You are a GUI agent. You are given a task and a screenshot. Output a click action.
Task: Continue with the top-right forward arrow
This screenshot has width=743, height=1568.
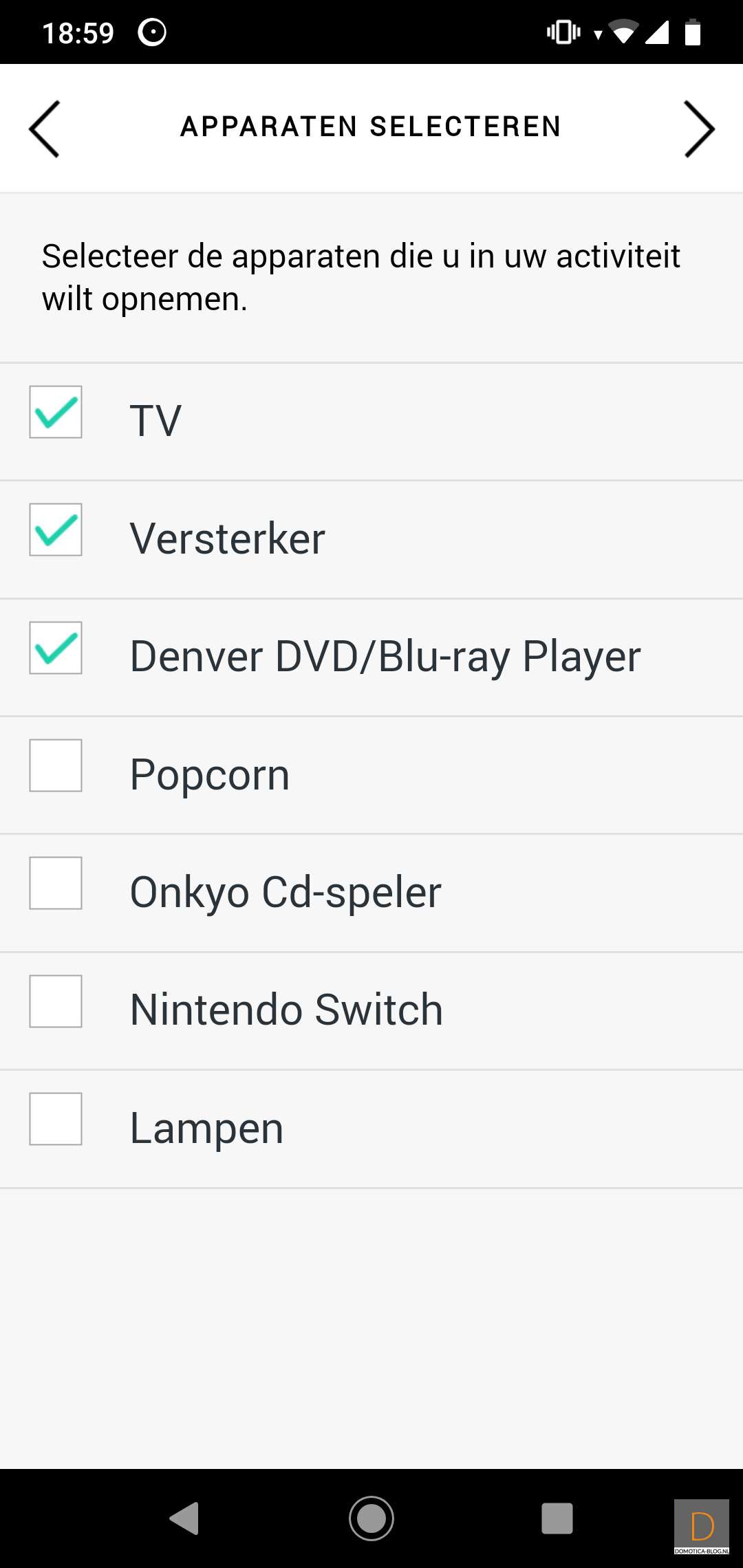[699, 129]
